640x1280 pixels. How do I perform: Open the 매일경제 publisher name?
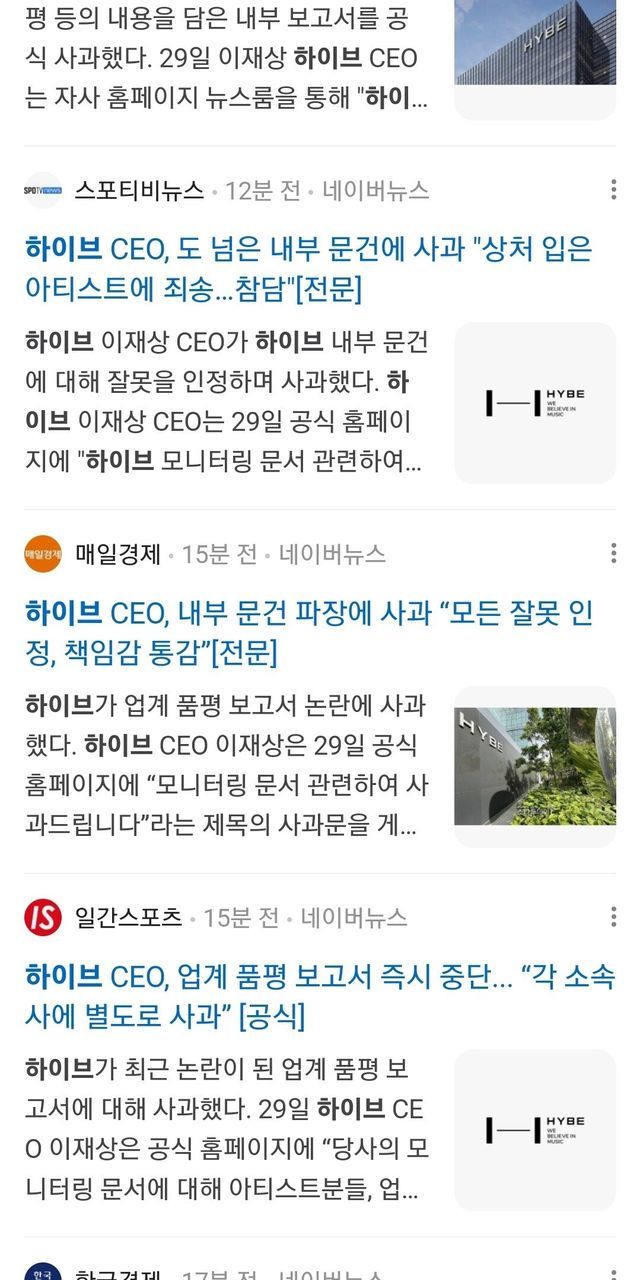pos(118,554)
